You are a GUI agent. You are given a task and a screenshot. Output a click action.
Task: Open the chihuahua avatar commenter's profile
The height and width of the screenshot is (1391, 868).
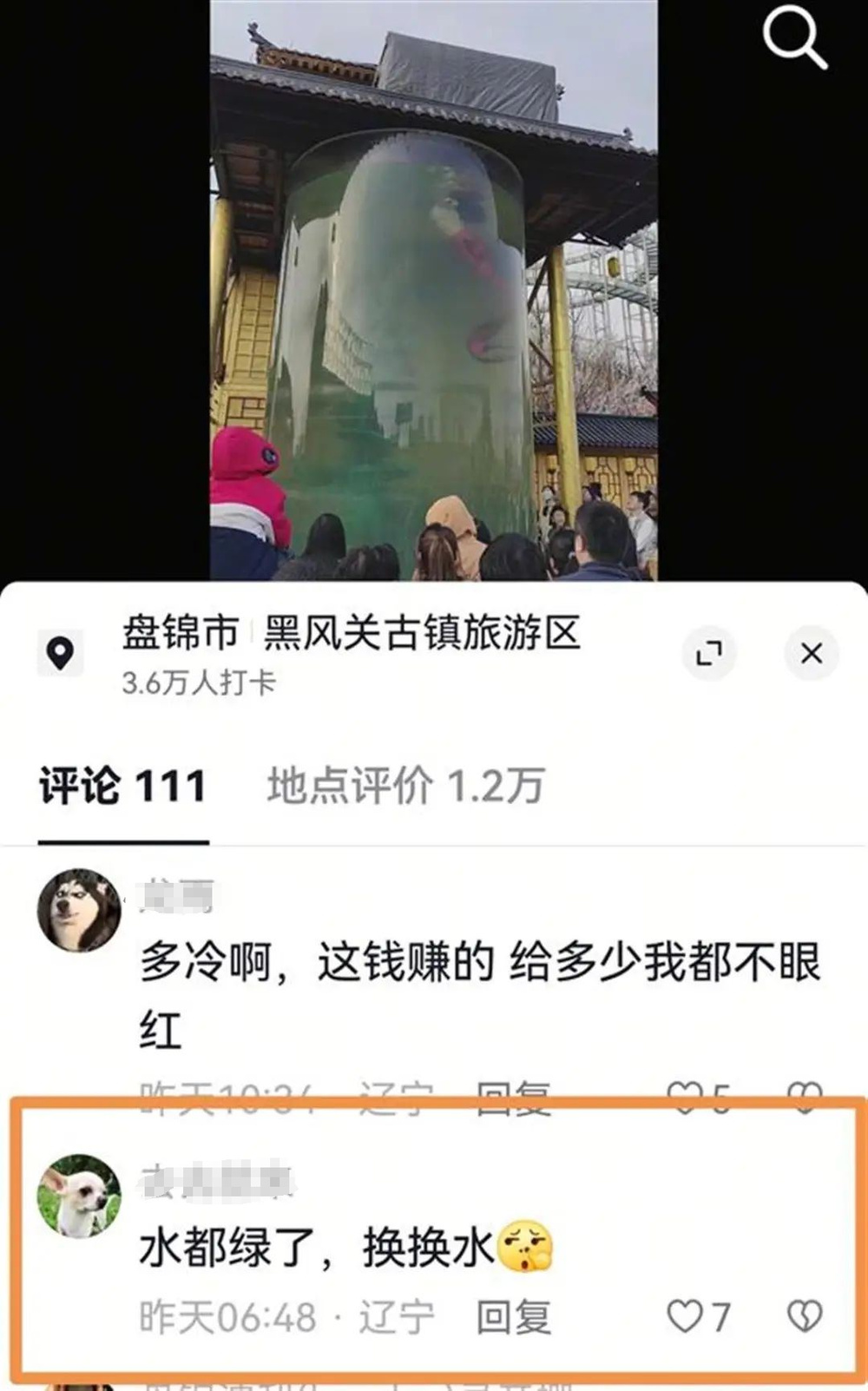pos(79,1197)
